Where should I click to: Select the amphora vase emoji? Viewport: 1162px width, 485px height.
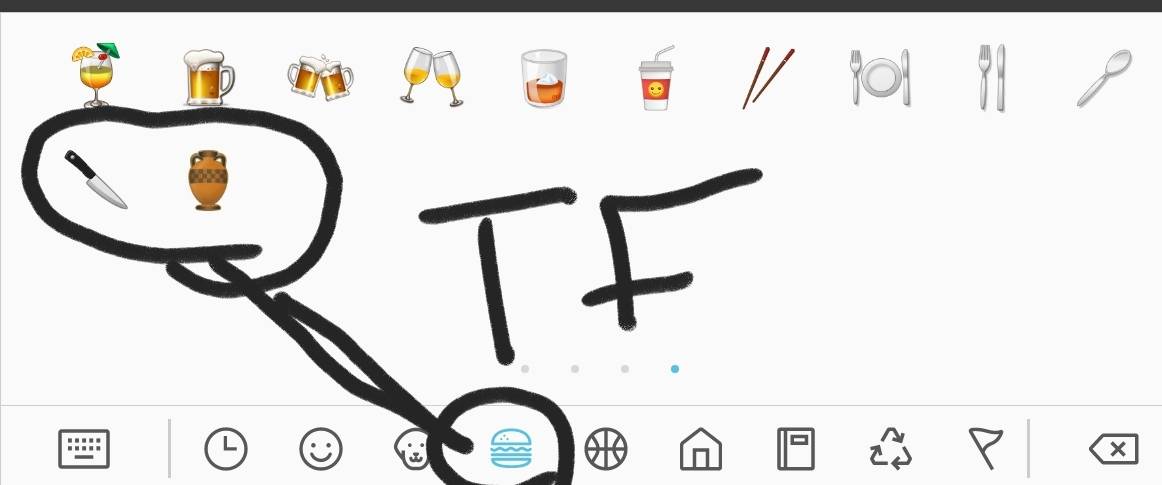(209, 180)
